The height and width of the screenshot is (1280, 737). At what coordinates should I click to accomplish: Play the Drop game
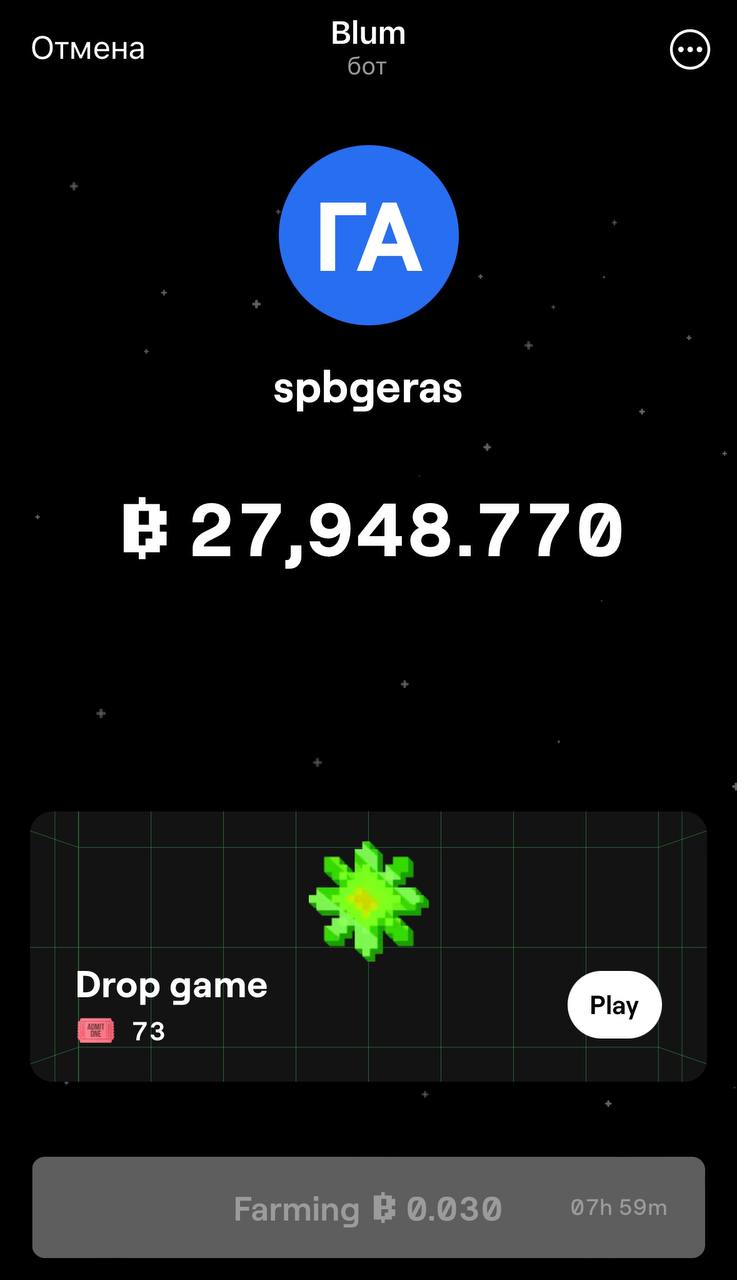click(614, 1005)
